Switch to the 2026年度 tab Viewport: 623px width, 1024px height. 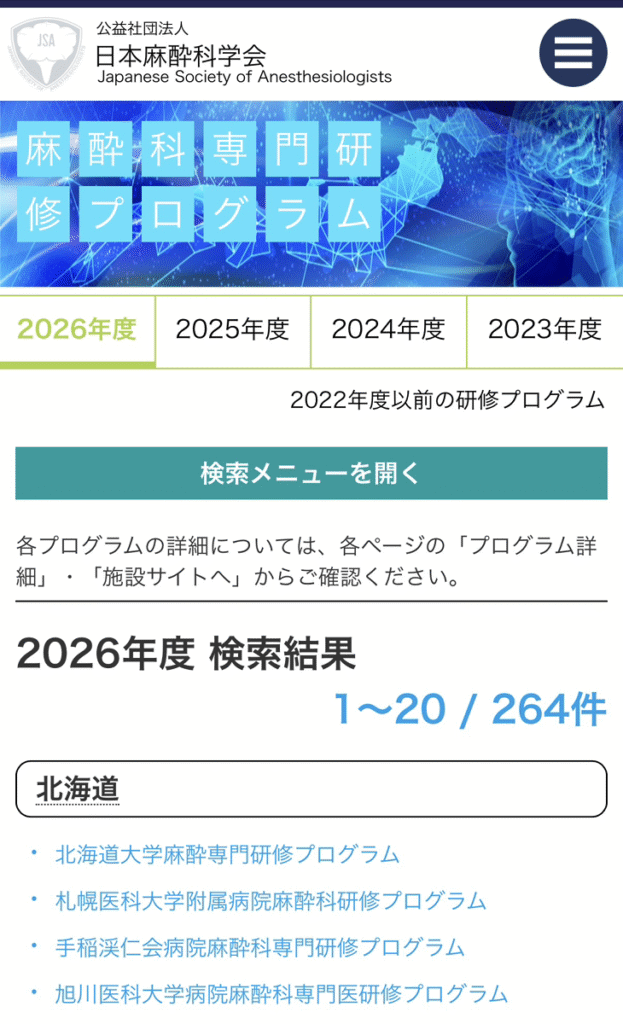(x=77, y=329)
